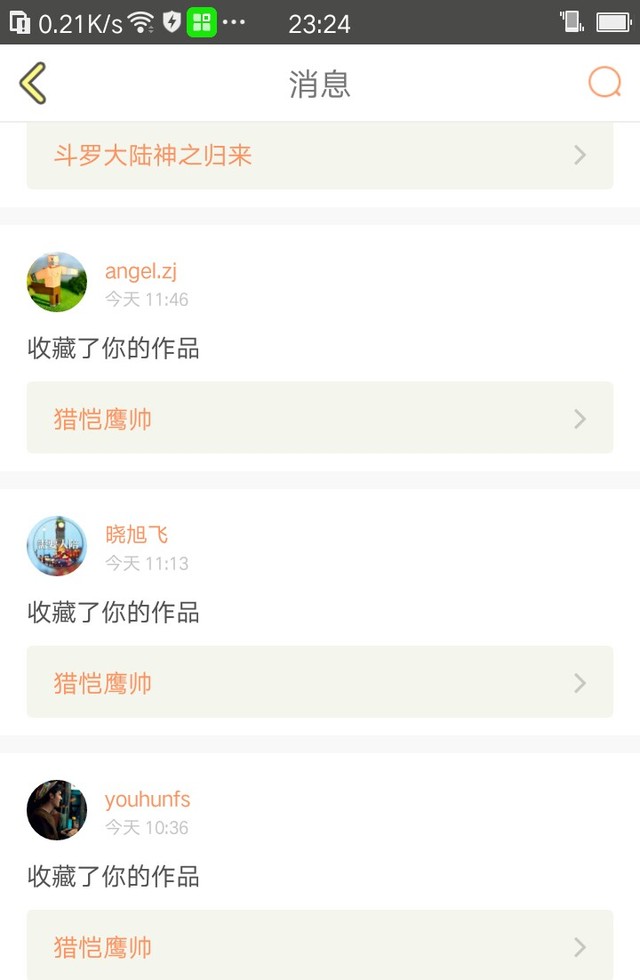Screen dimensions: 640x980
Task: Go back using the yellow arrow
Action: [32, 83]
